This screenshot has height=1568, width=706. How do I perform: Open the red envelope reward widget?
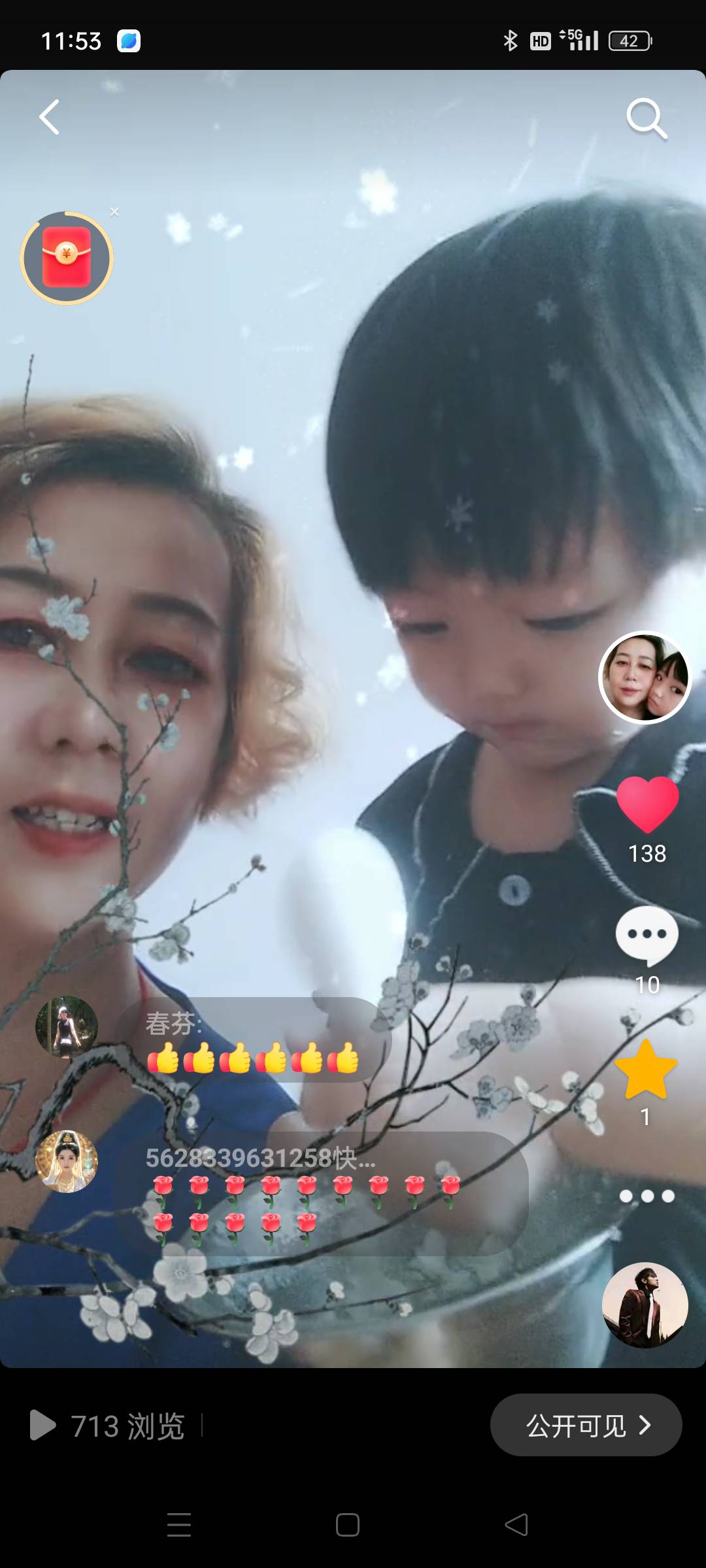[x=67, y=258]
